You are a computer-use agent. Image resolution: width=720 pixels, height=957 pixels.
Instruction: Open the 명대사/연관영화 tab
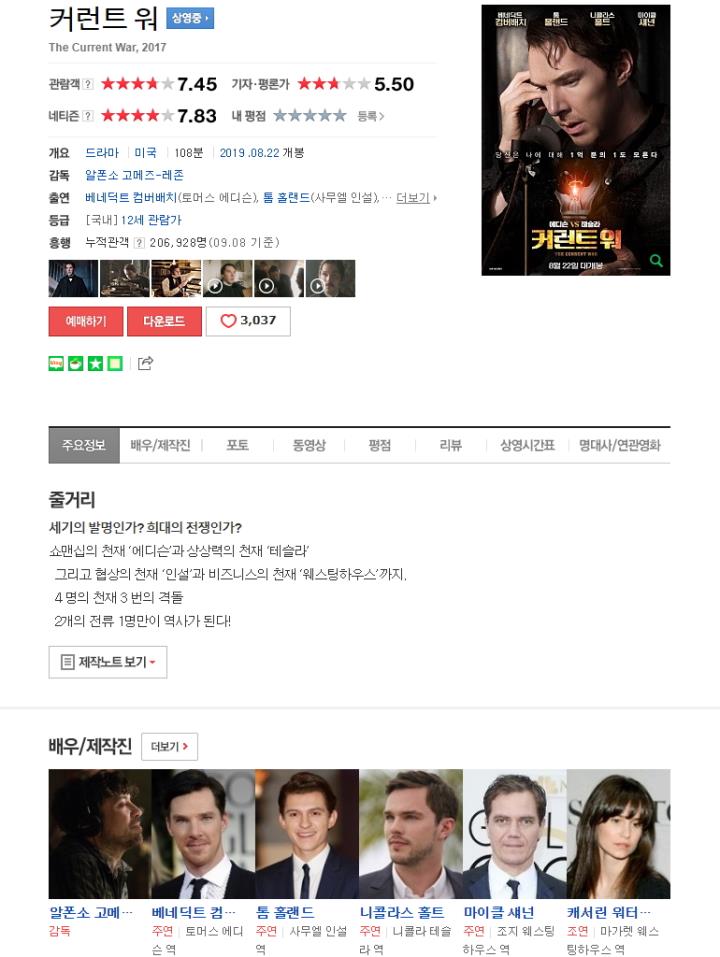(619, 445)
